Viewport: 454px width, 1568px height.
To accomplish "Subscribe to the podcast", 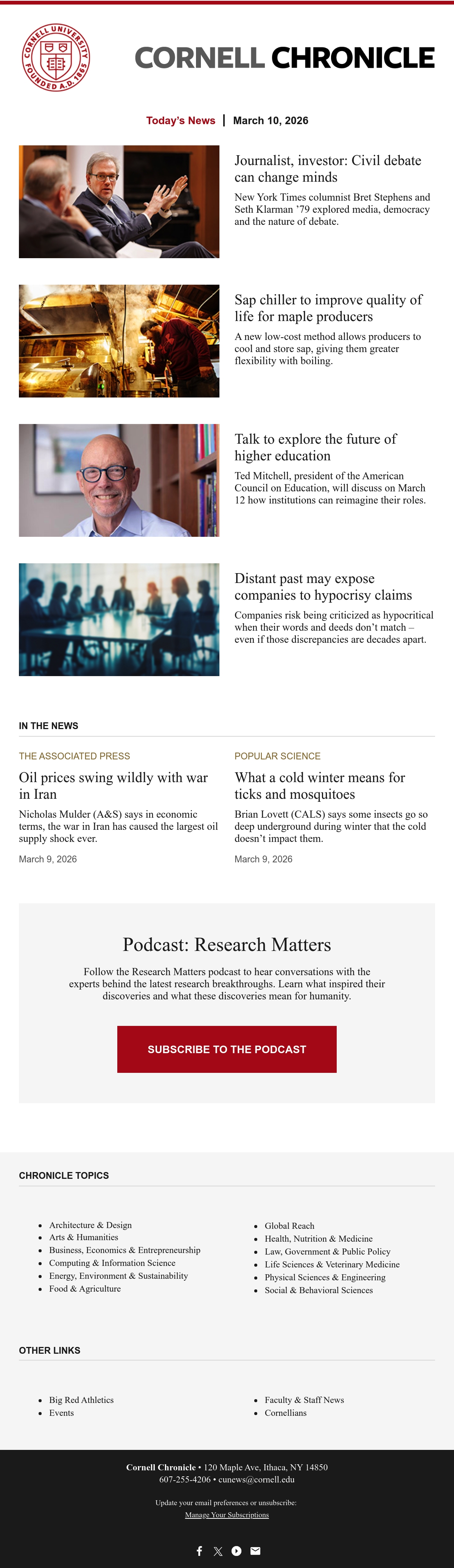I will (226, 1049).
